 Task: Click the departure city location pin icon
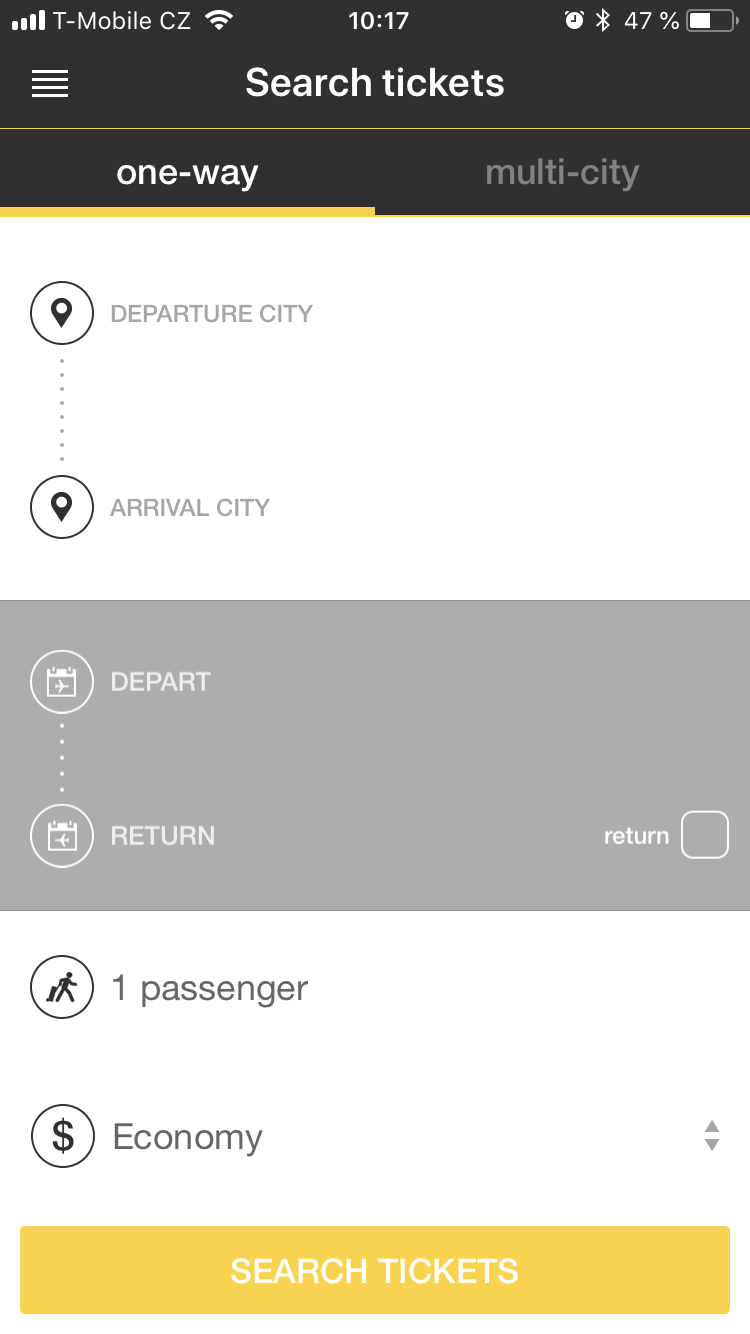pyautogui.click(x=62, y=313)
